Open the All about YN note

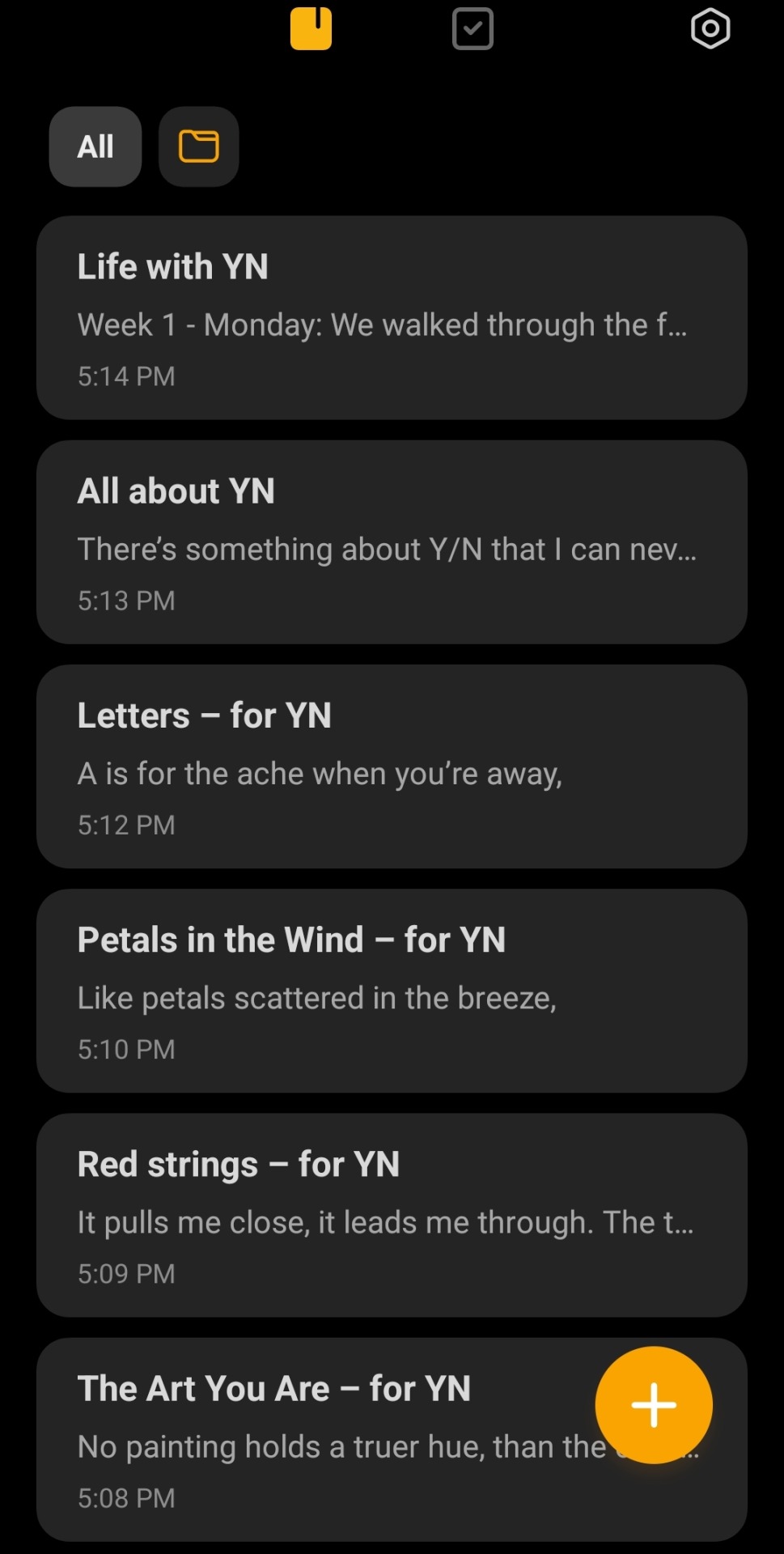click(x=392, y=542)
